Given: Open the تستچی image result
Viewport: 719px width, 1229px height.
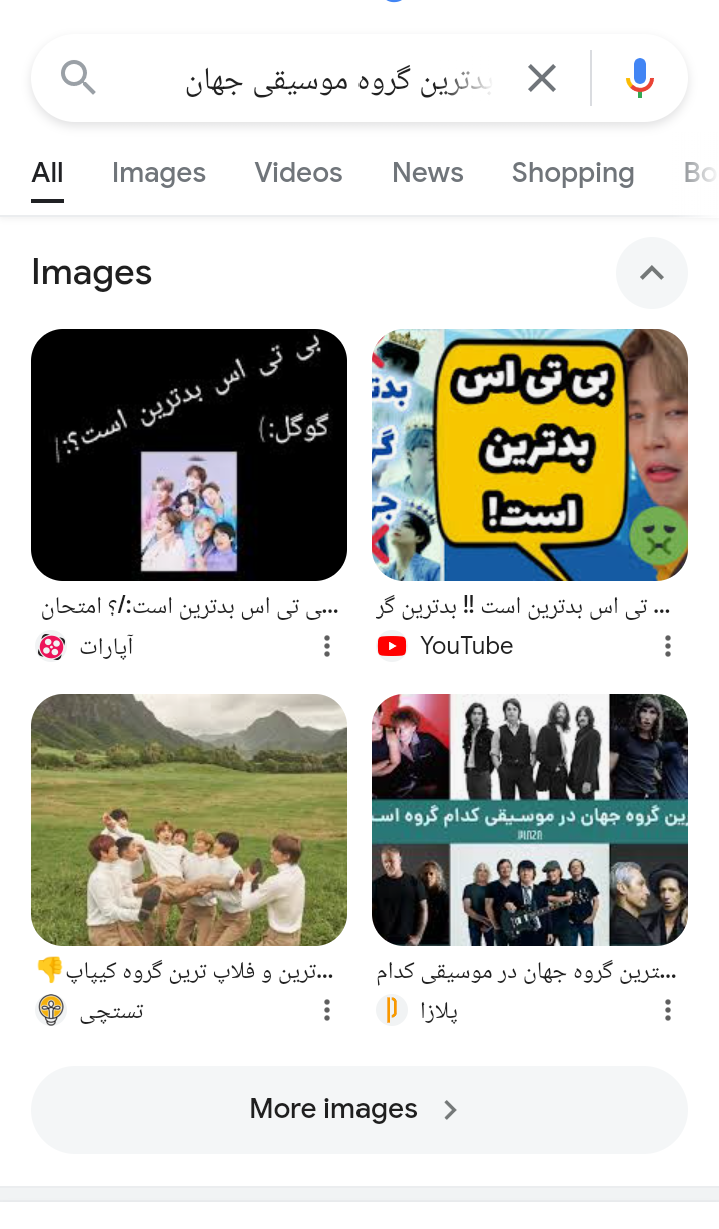Looking at the screenshot, I should [189, 820].
